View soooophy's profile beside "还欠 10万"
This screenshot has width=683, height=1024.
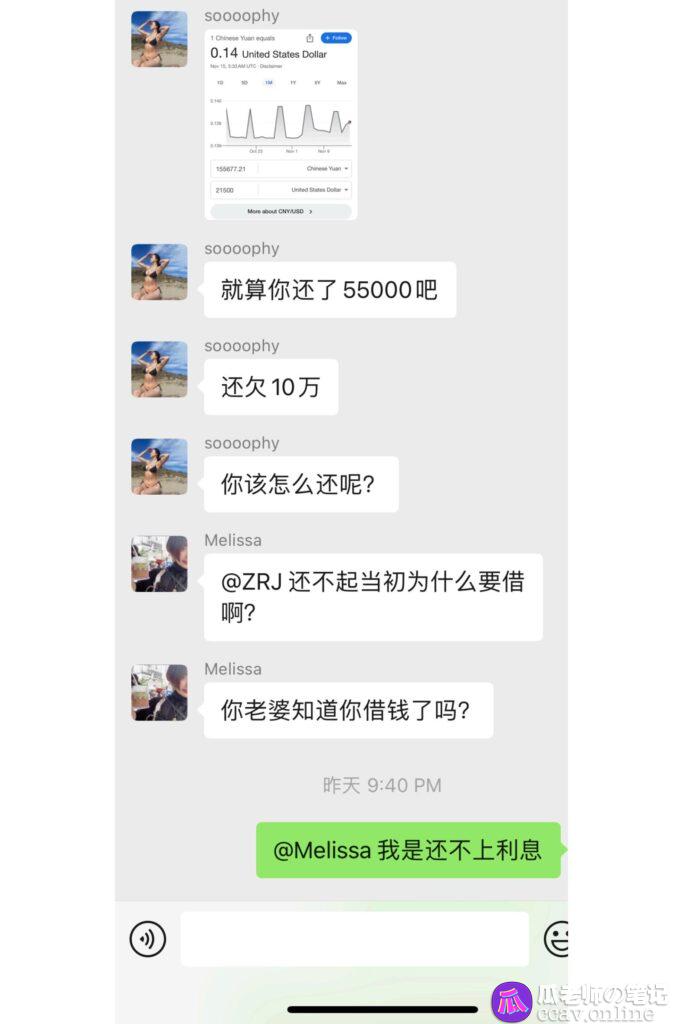[x=159, y=369]
